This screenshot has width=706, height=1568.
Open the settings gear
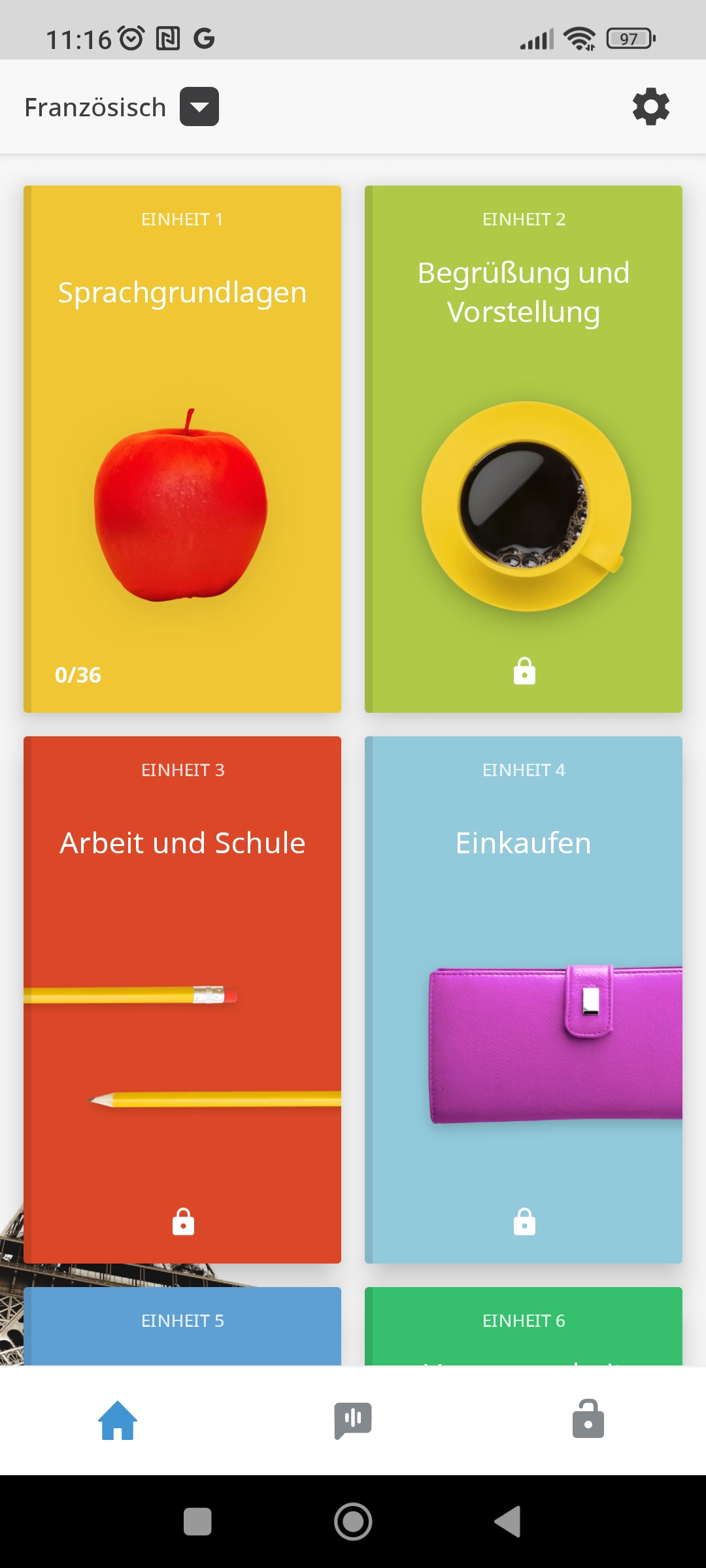[x=650, y=107]
